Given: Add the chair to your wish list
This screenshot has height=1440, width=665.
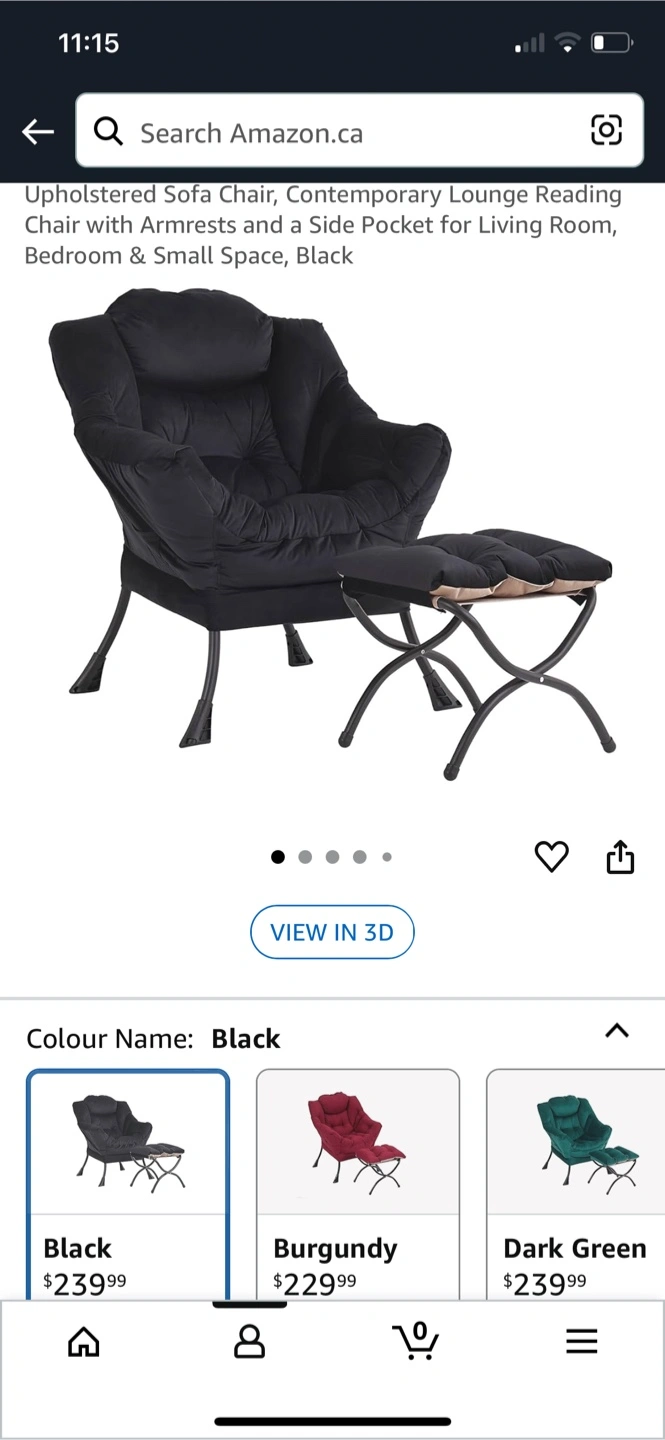Looking at the screenshot, I should coord(551,857).
